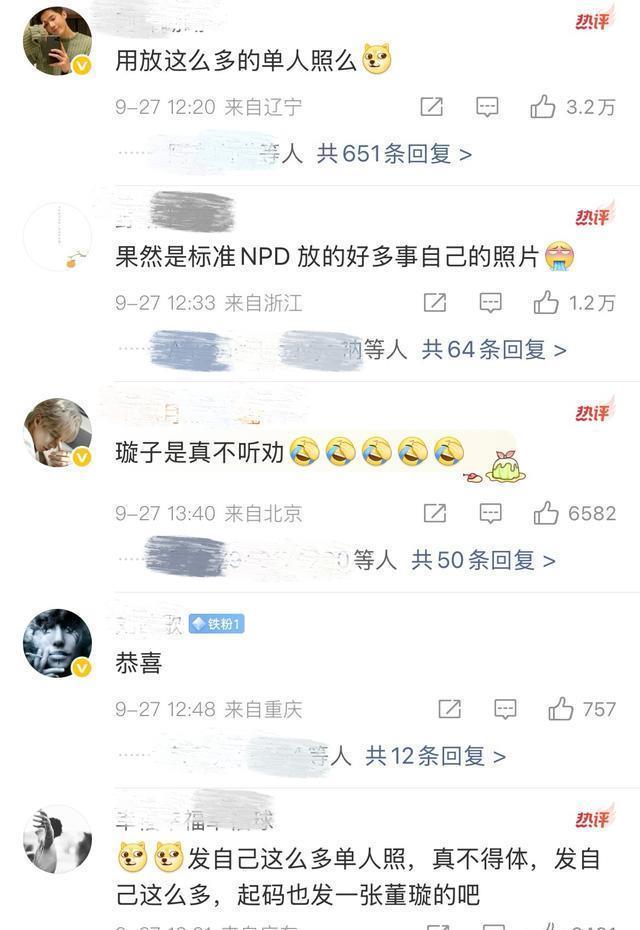Reply to the 恭喜 comment from 重庆
Image resolution: width=640 pixels, height=930 pixels.
[505, 709]
